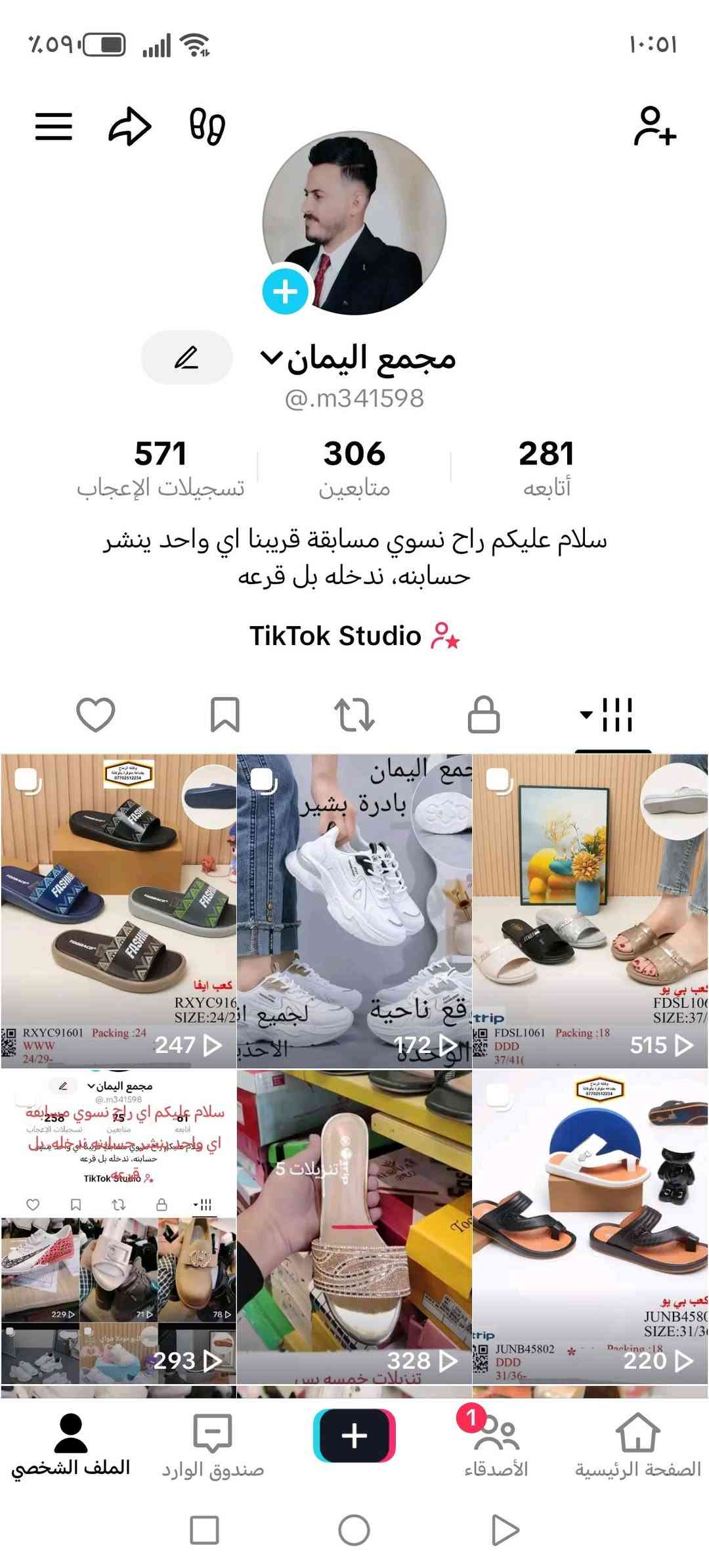Edit profile with the pencil button
This screenshot has width=709, height=1568.
[187, 358]
